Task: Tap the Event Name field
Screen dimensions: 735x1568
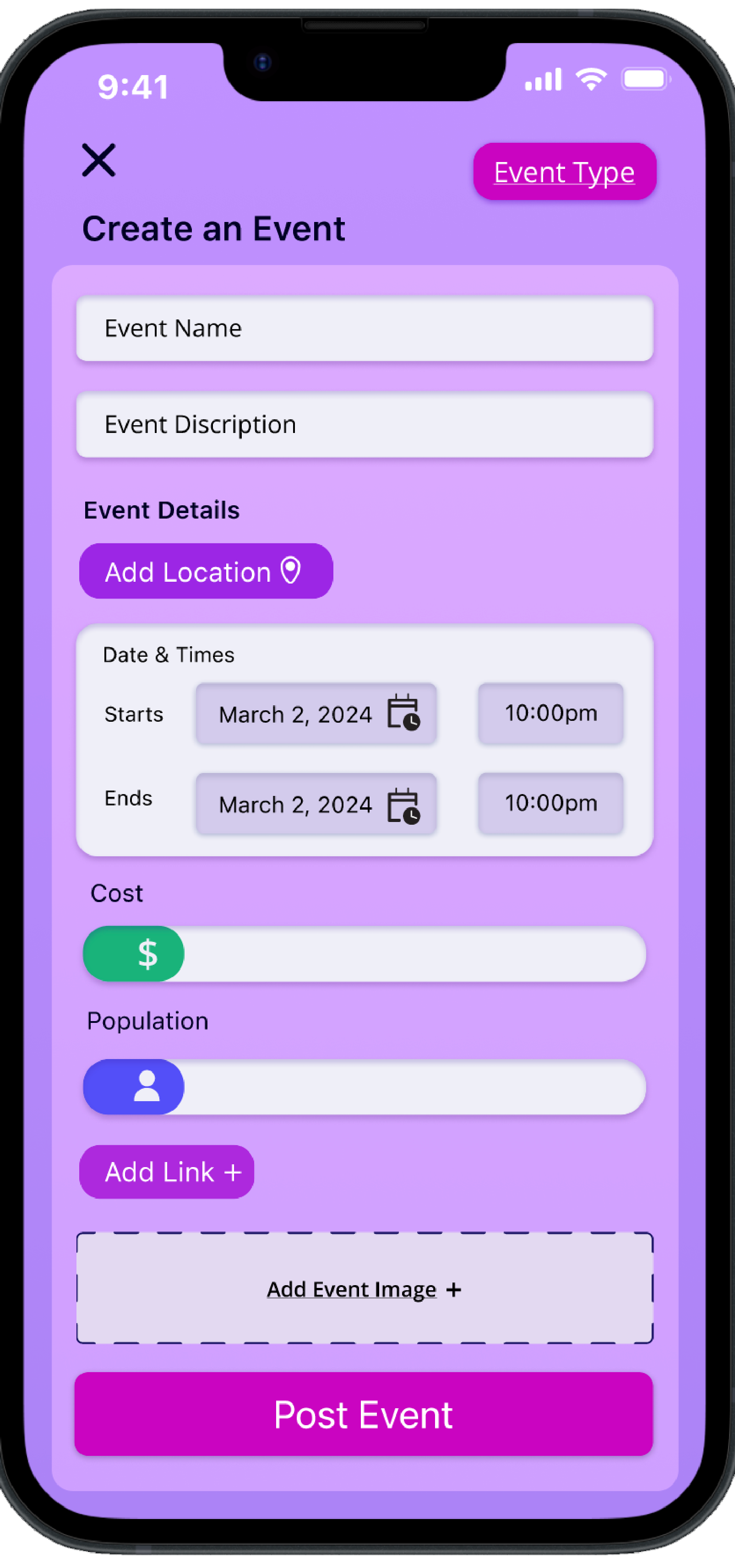Action: 364,329
